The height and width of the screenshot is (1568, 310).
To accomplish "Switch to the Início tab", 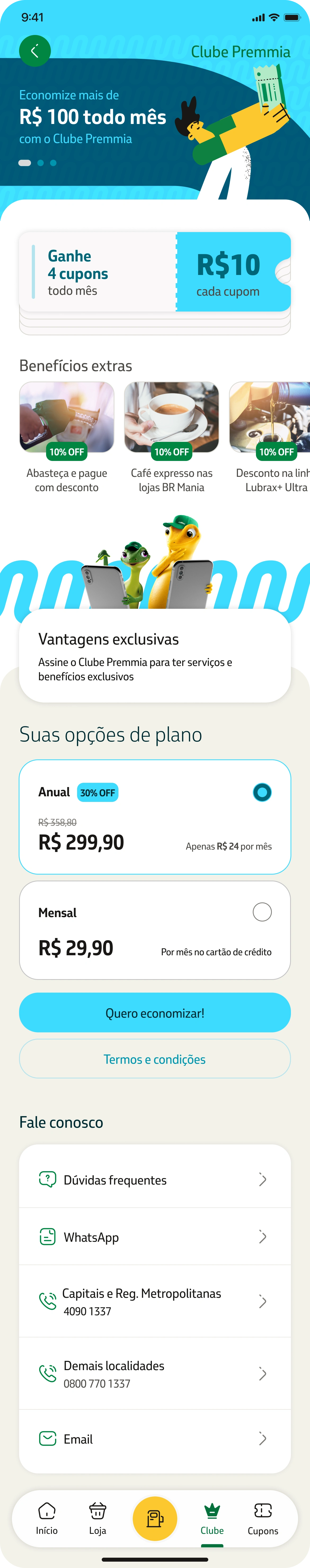I will click(47, 1519).
